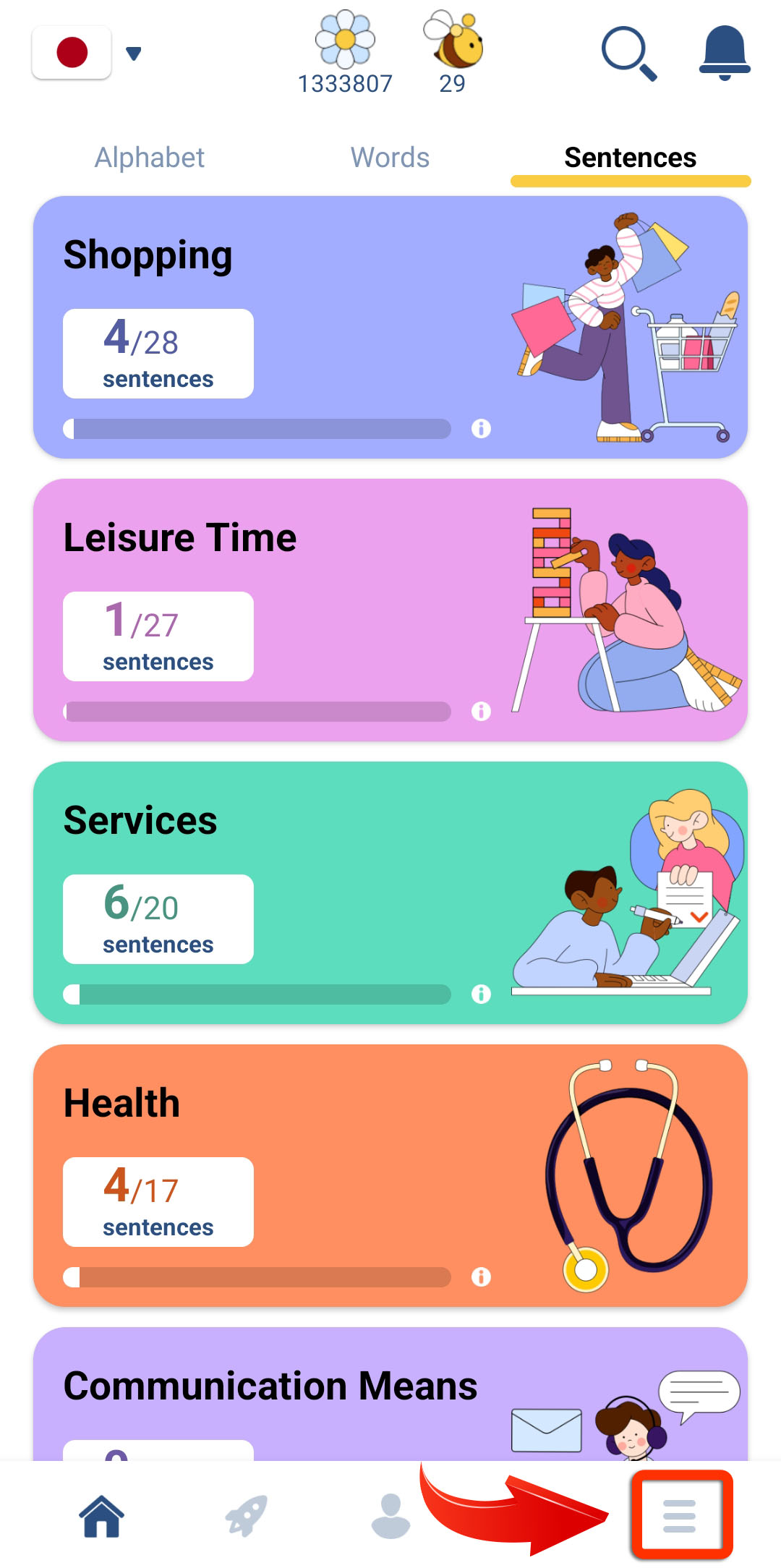781x1568 pixels.
Task: Tap the flower points counter
Action: [345, 53]
